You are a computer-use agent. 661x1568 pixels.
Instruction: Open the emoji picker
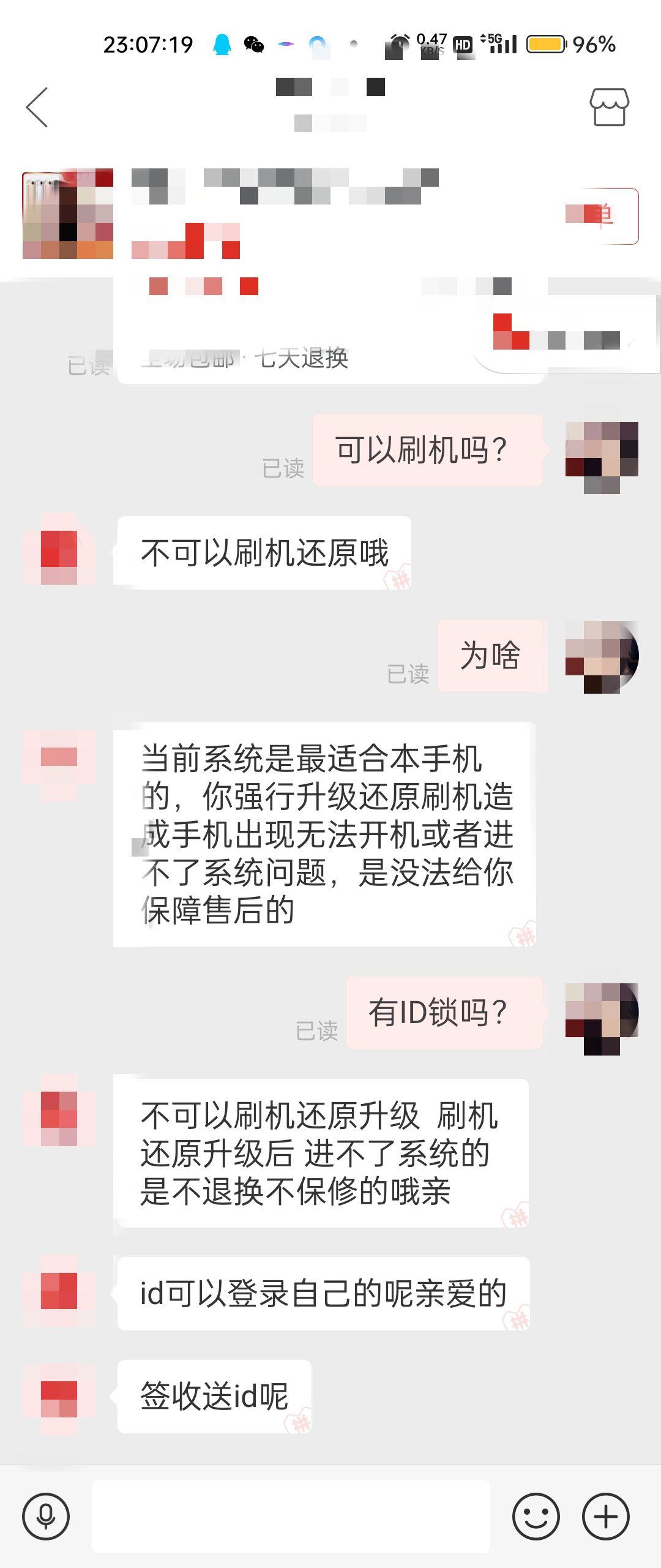coord(536,1517)
